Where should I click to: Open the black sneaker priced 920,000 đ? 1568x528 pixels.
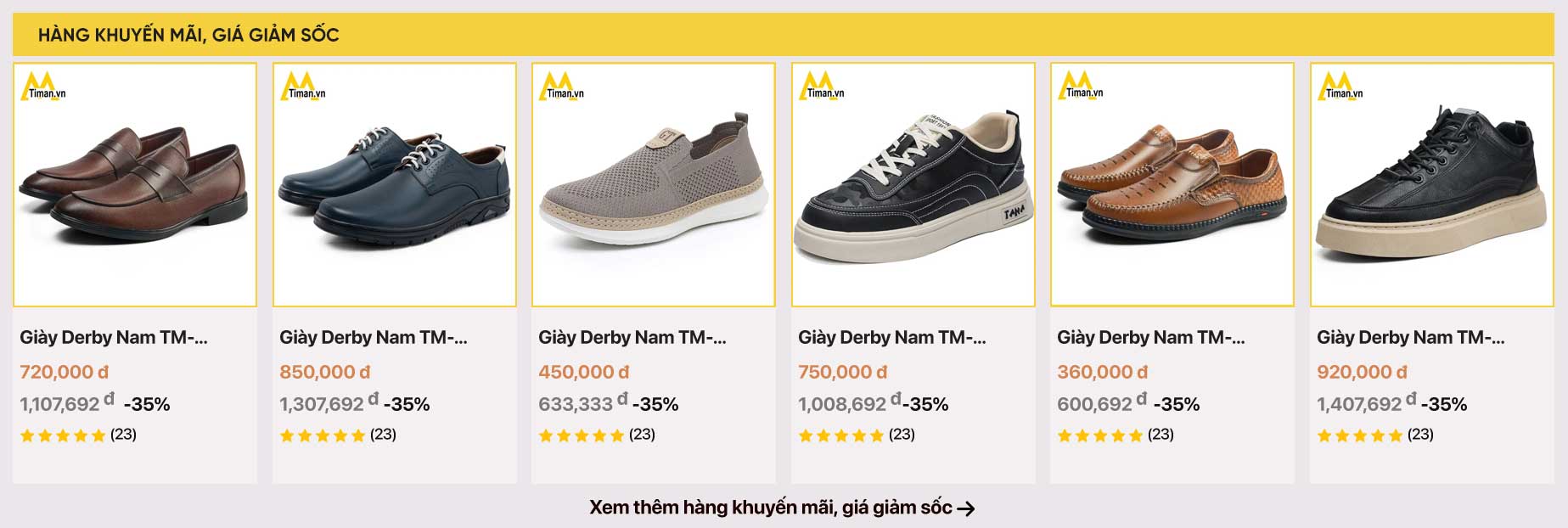click(x=1431, y=185)
